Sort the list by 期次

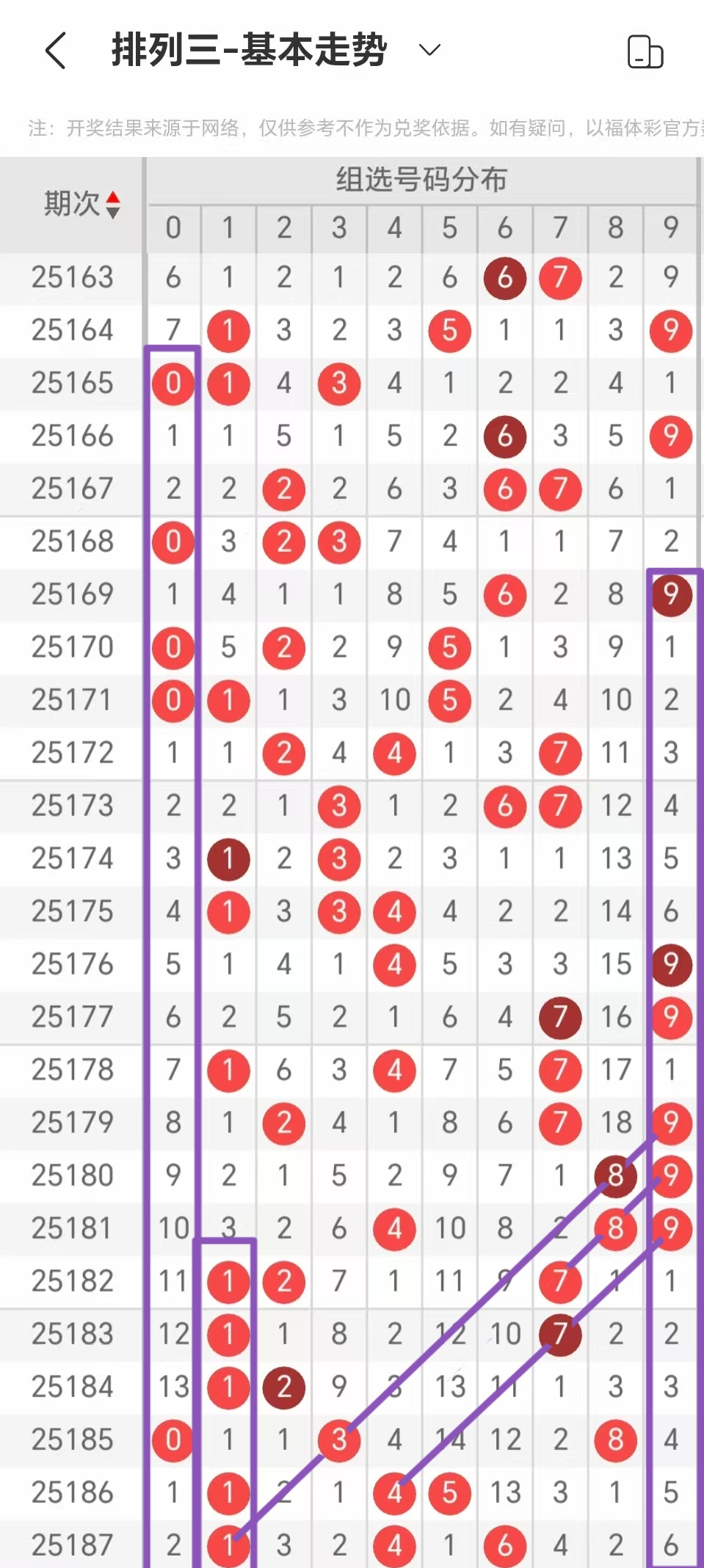[81, 204]
